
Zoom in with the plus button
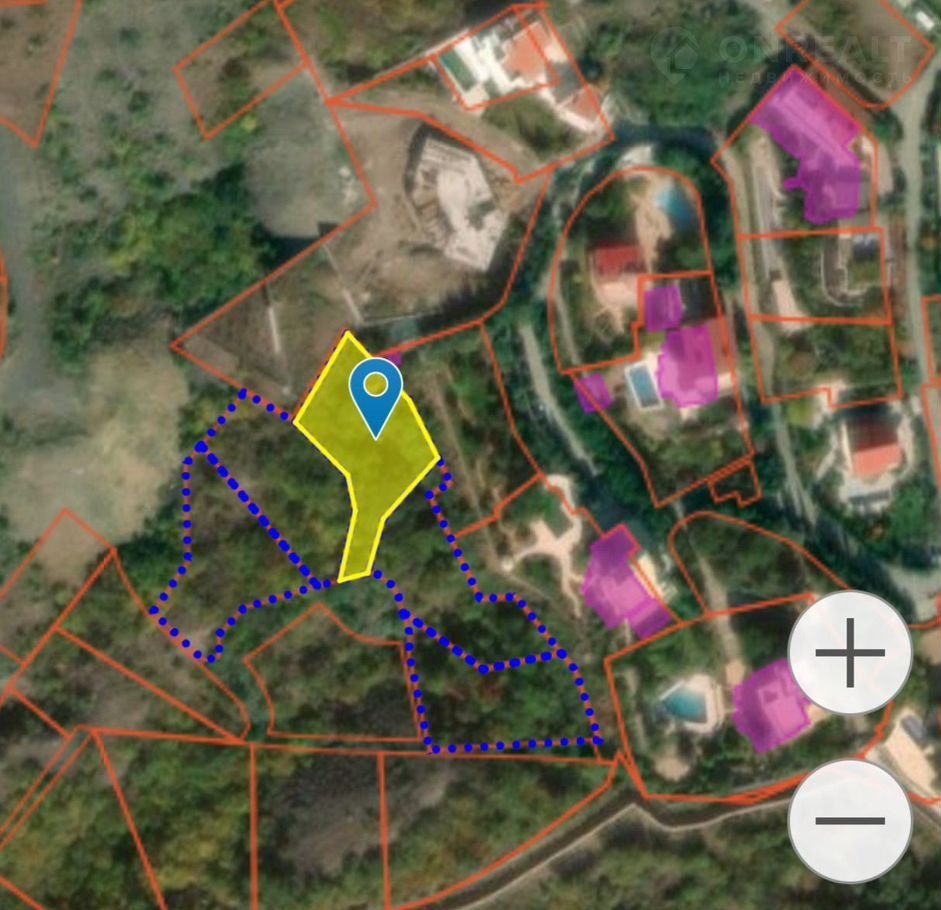coord(850,653)
